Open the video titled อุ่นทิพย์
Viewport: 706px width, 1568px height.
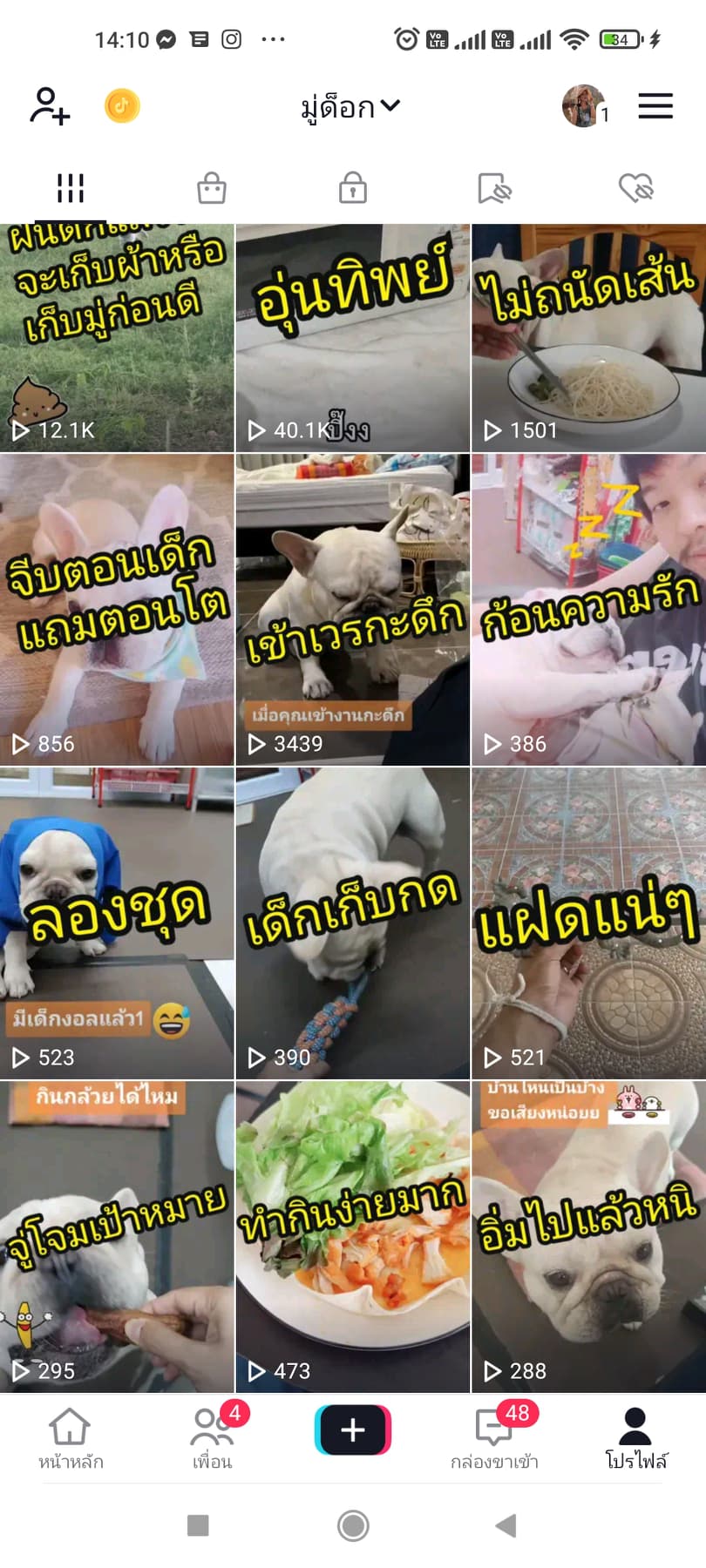coord(352,338)
